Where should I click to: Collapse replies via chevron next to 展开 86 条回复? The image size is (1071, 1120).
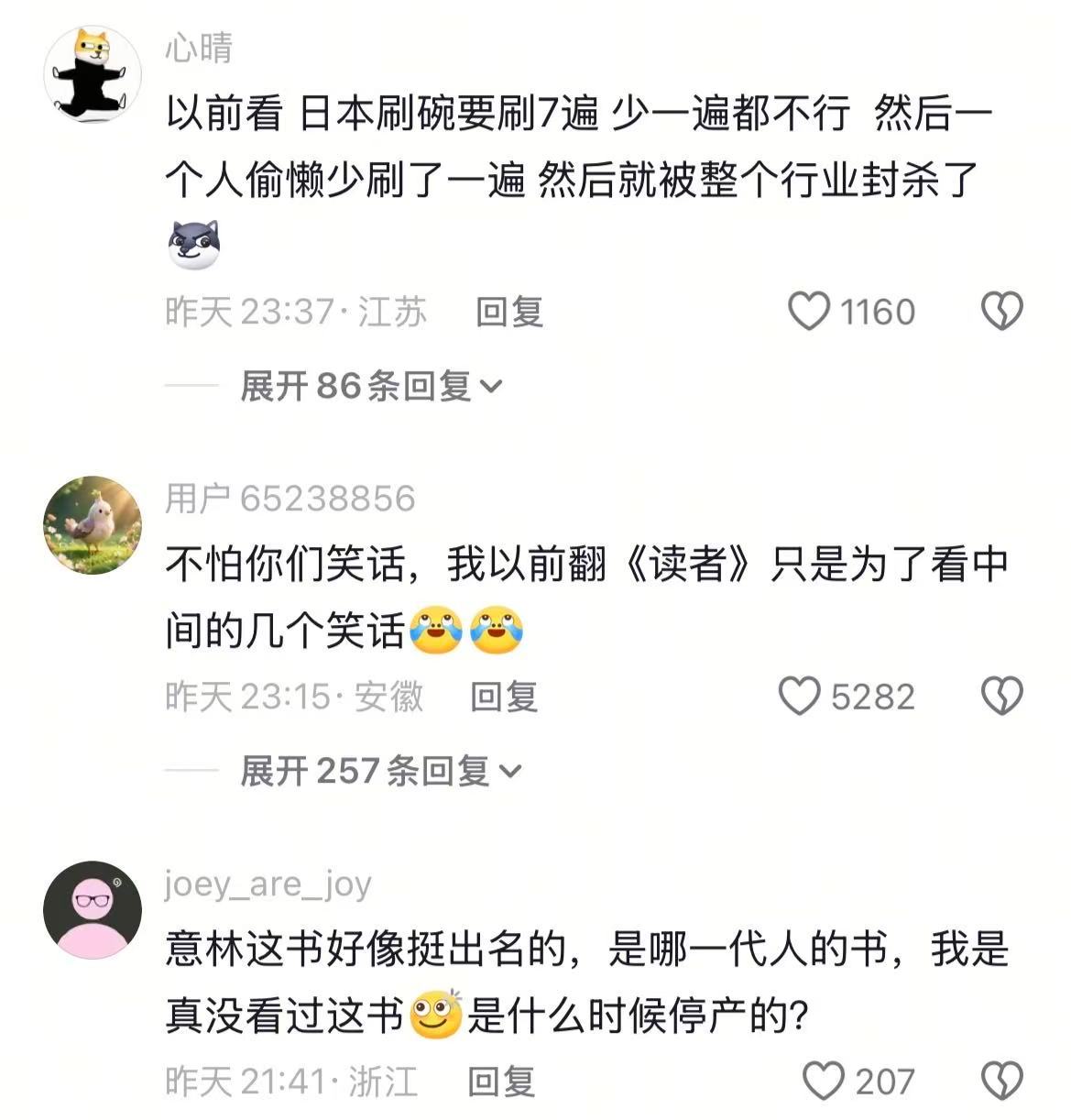(x=495, y=387)
